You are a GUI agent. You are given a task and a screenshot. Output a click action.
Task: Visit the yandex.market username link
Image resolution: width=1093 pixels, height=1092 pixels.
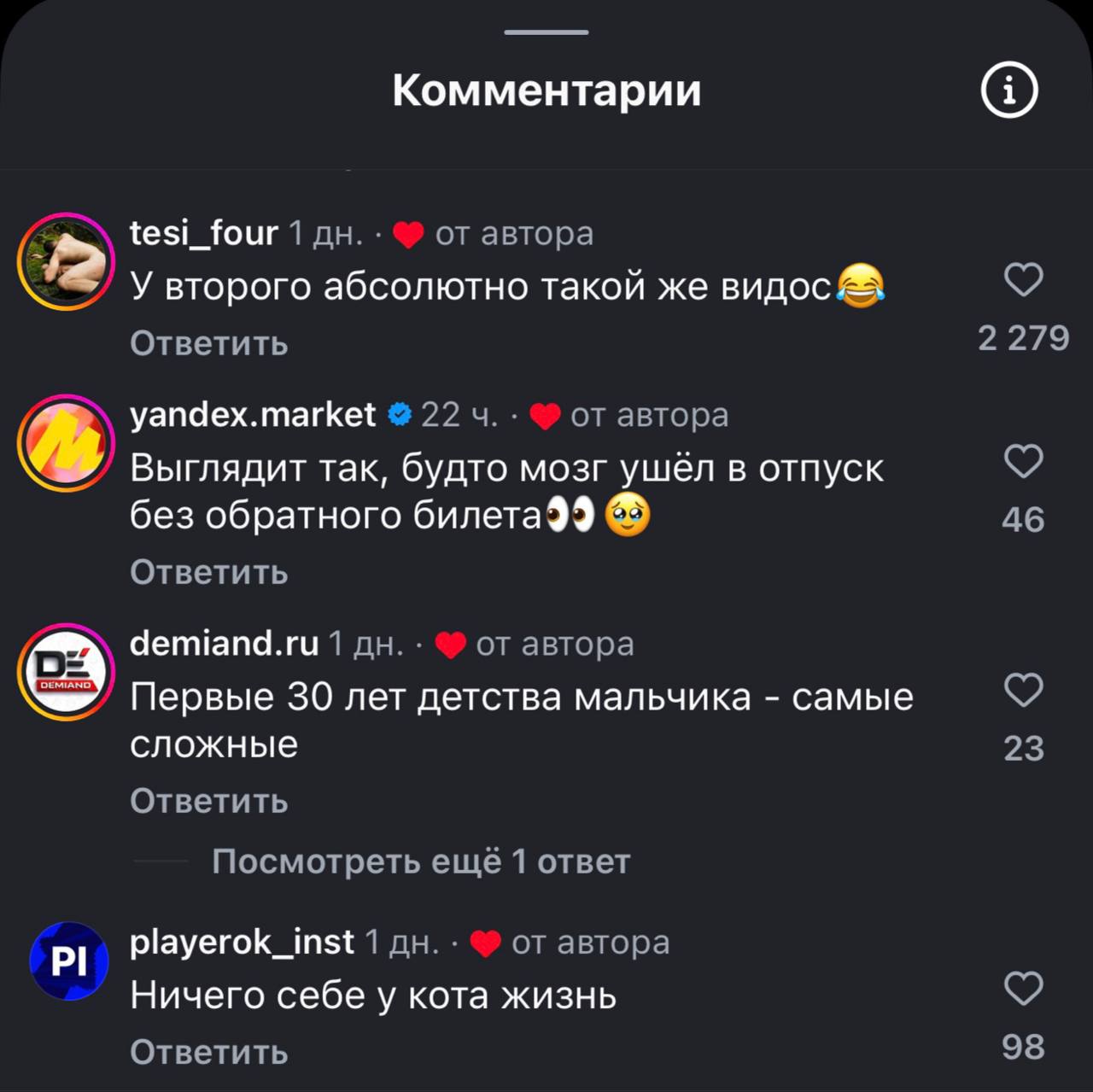click(253, 415)
